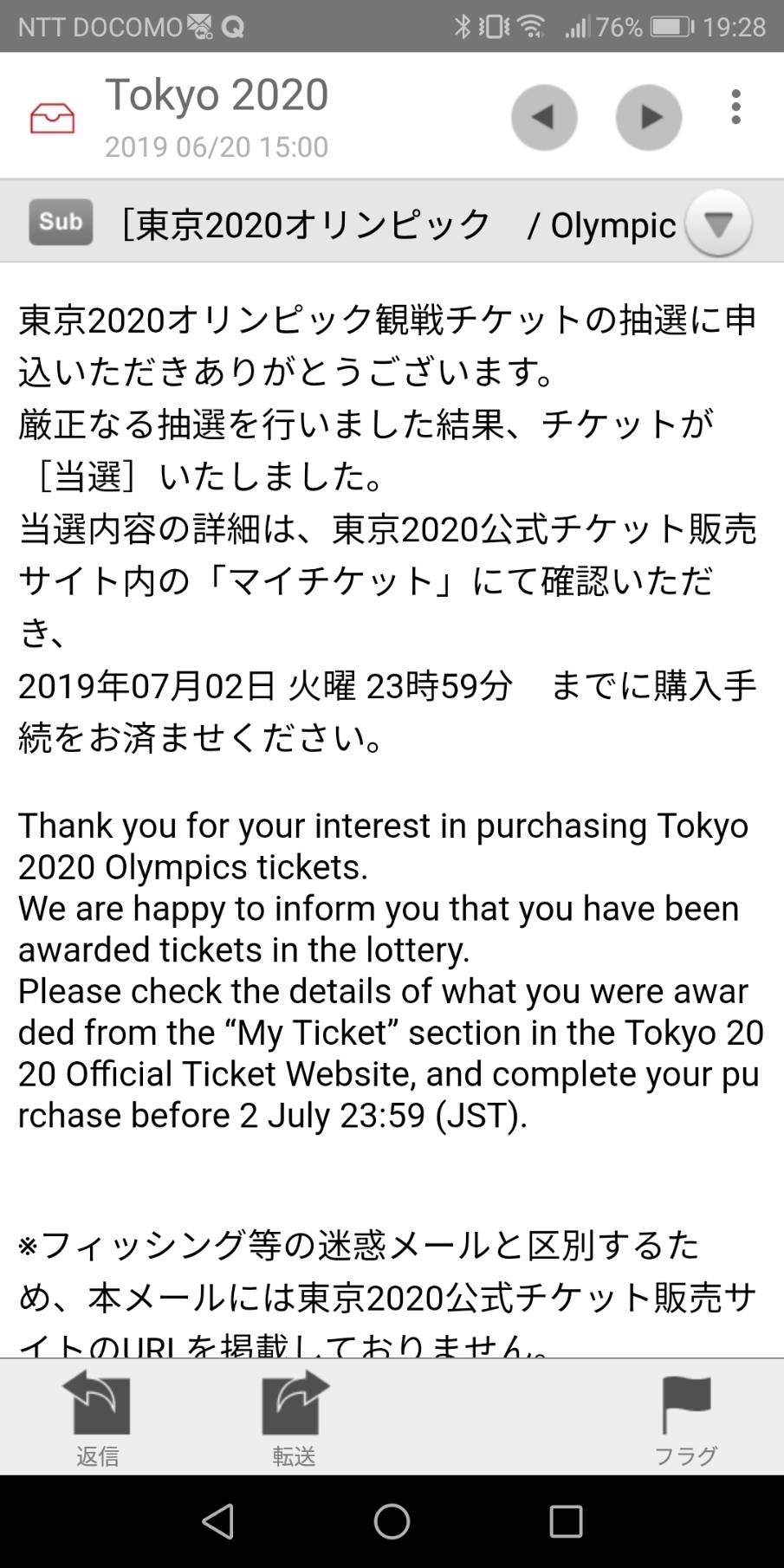784x1568 pixels.
Task: Expand the subject header details
Action: tap(718, 224)
